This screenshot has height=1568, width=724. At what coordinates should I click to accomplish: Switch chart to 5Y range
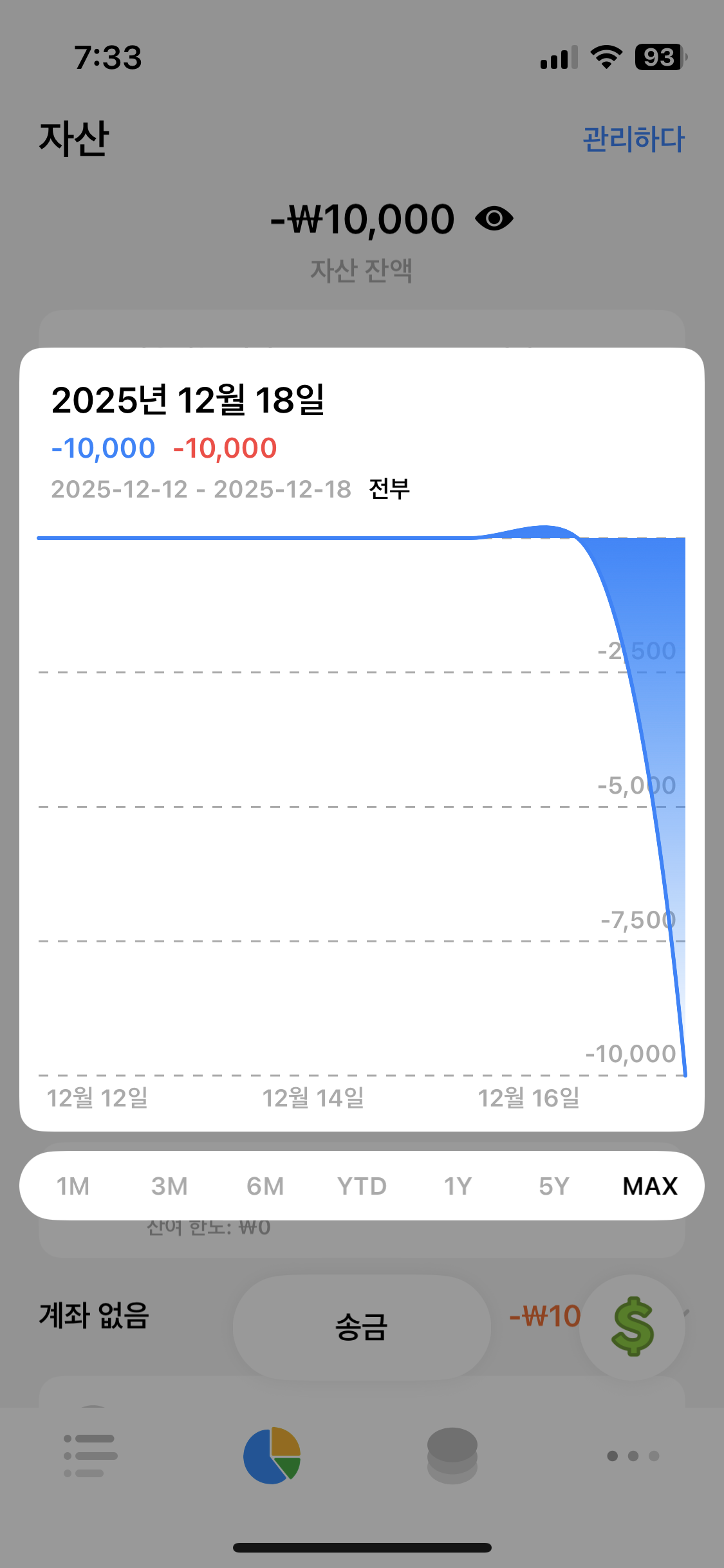(x=553, y=1186)
